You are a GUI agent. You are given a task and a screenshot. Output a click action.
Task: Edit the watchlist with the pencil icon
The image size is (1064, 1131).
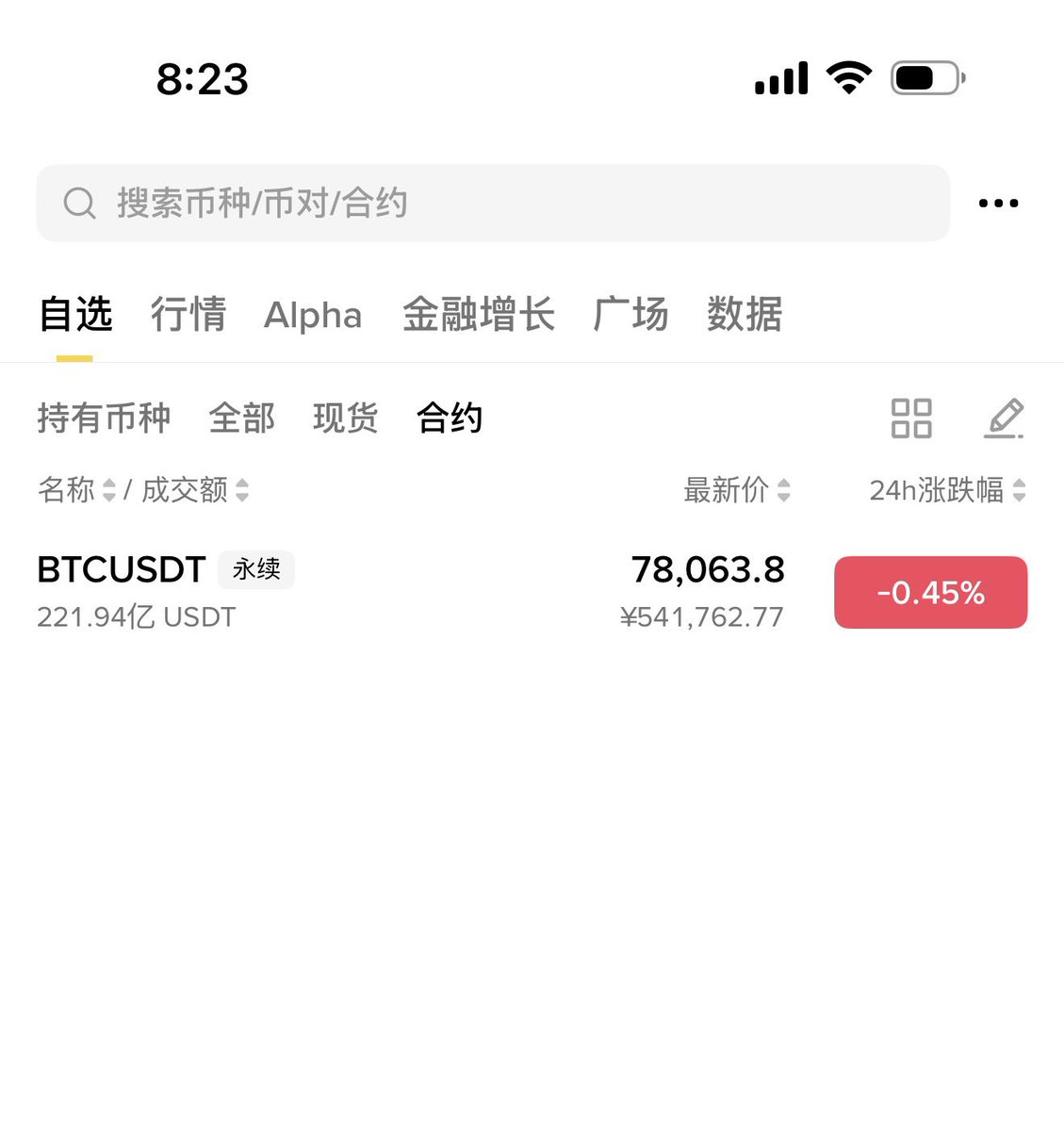coord(1004,418)
